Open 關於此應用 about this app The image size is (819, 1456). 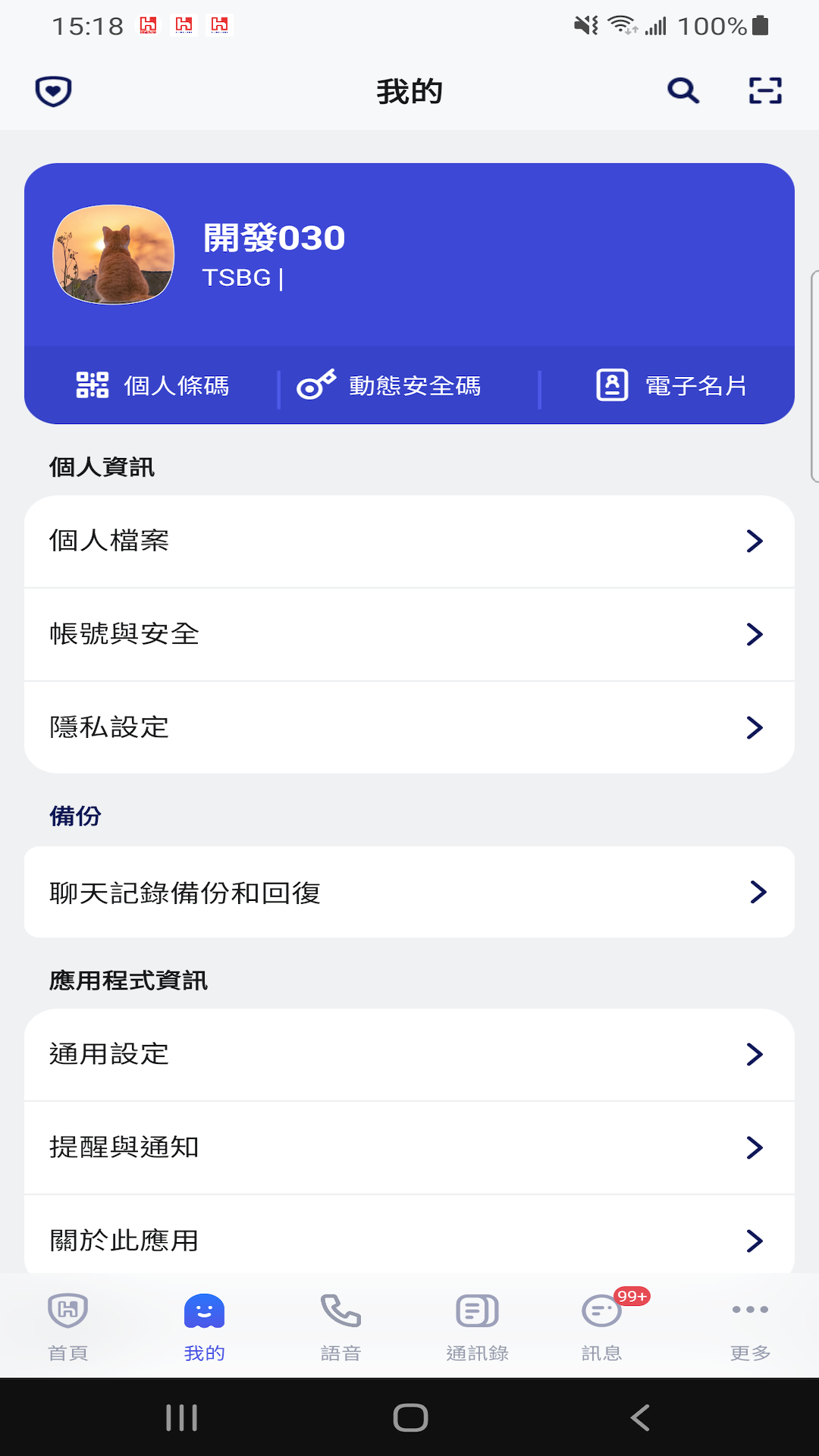409,1241
